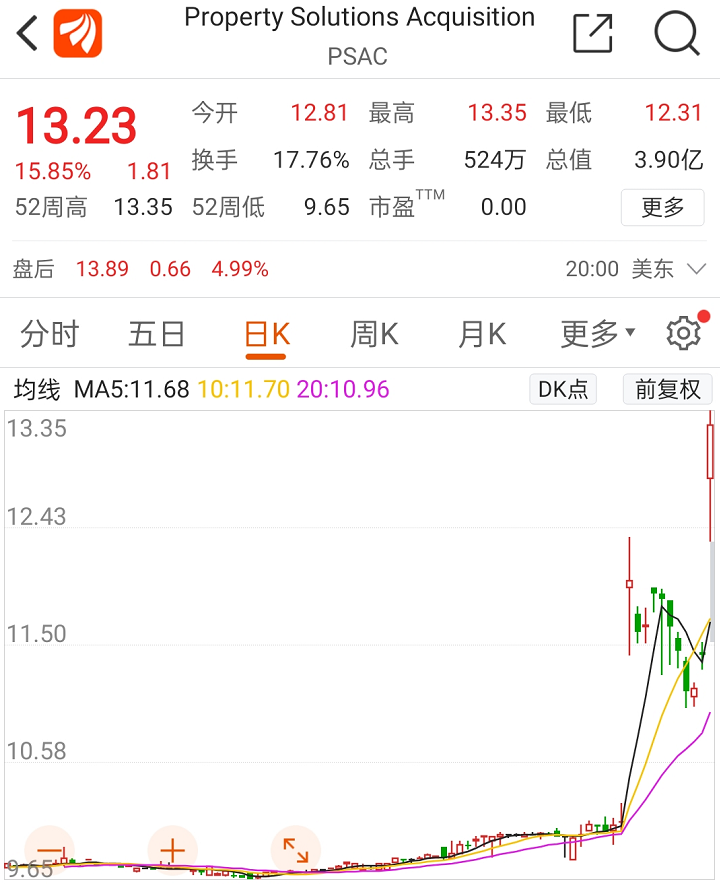Switch to the 分时 chart tab
The width and height of the screenshot is (720, 884).
point(49,334)
